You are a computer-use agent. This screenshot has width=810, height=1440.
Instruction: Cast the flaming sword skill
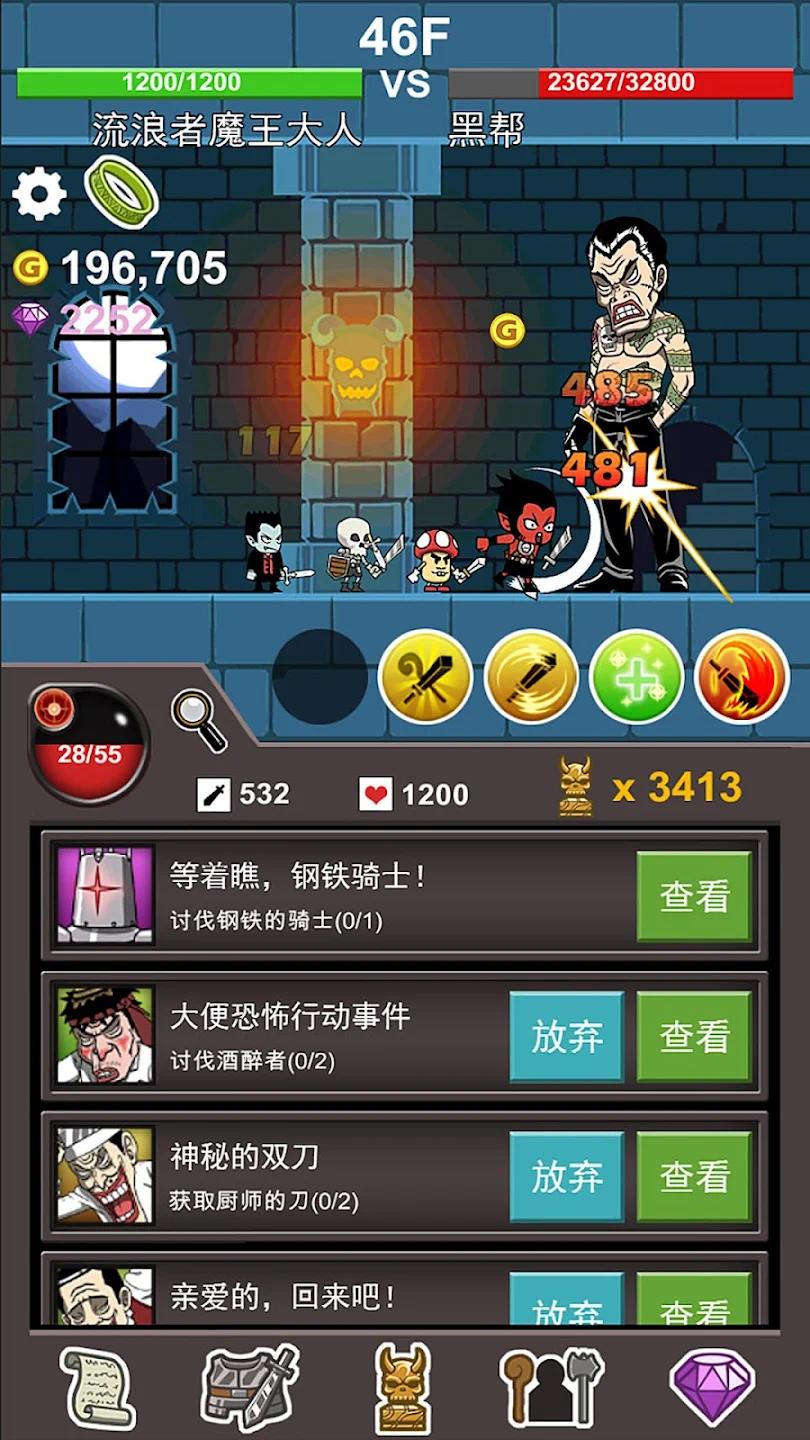click(x=741, y=677)
